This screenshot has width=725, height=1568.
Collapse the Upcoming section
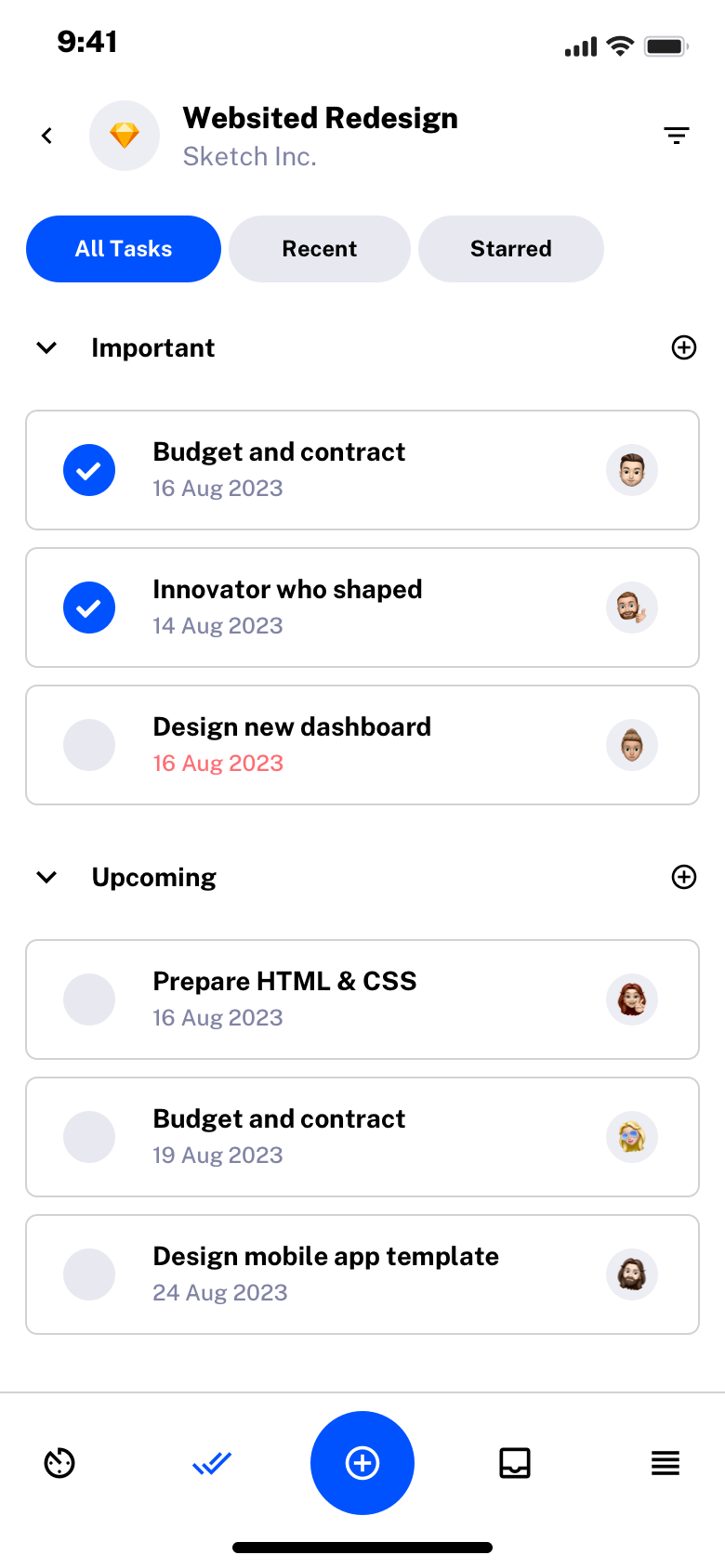46,877
